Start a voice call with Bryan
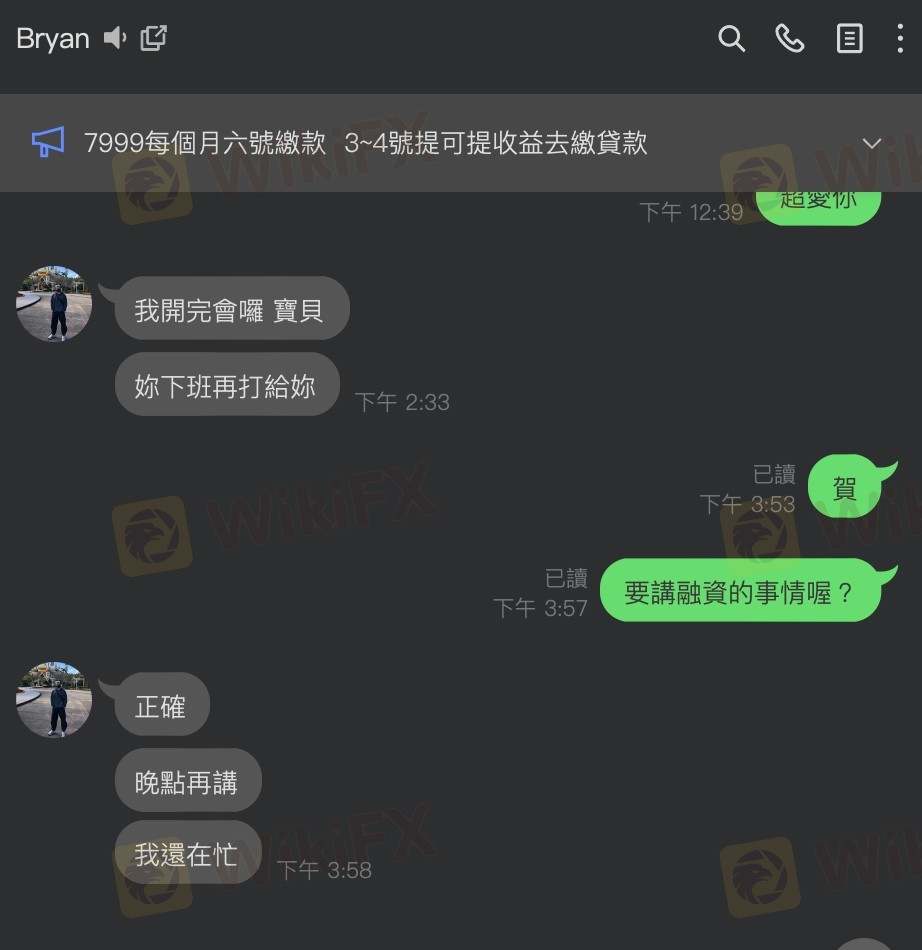Viewport: 922px width, 950px height. click(x=790, y=39)
